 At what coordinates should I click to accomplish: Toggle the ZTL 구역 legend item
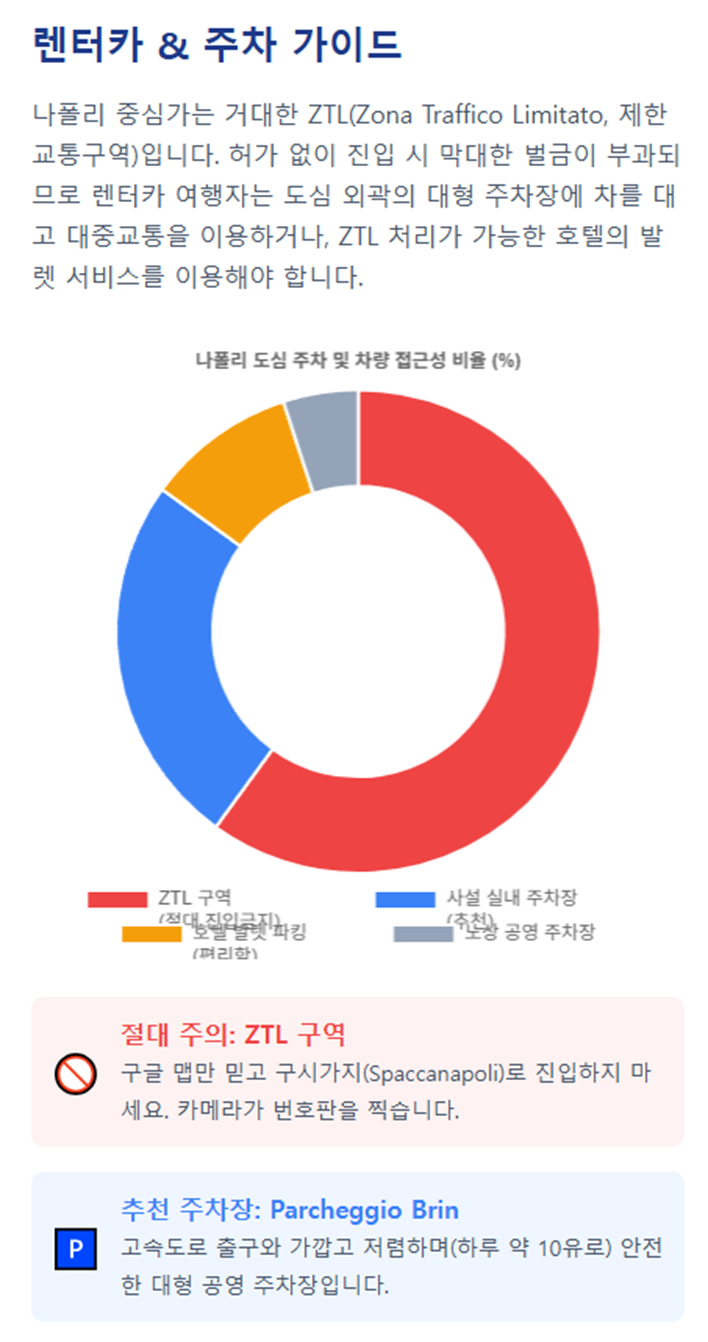click(x=185, y=905)
